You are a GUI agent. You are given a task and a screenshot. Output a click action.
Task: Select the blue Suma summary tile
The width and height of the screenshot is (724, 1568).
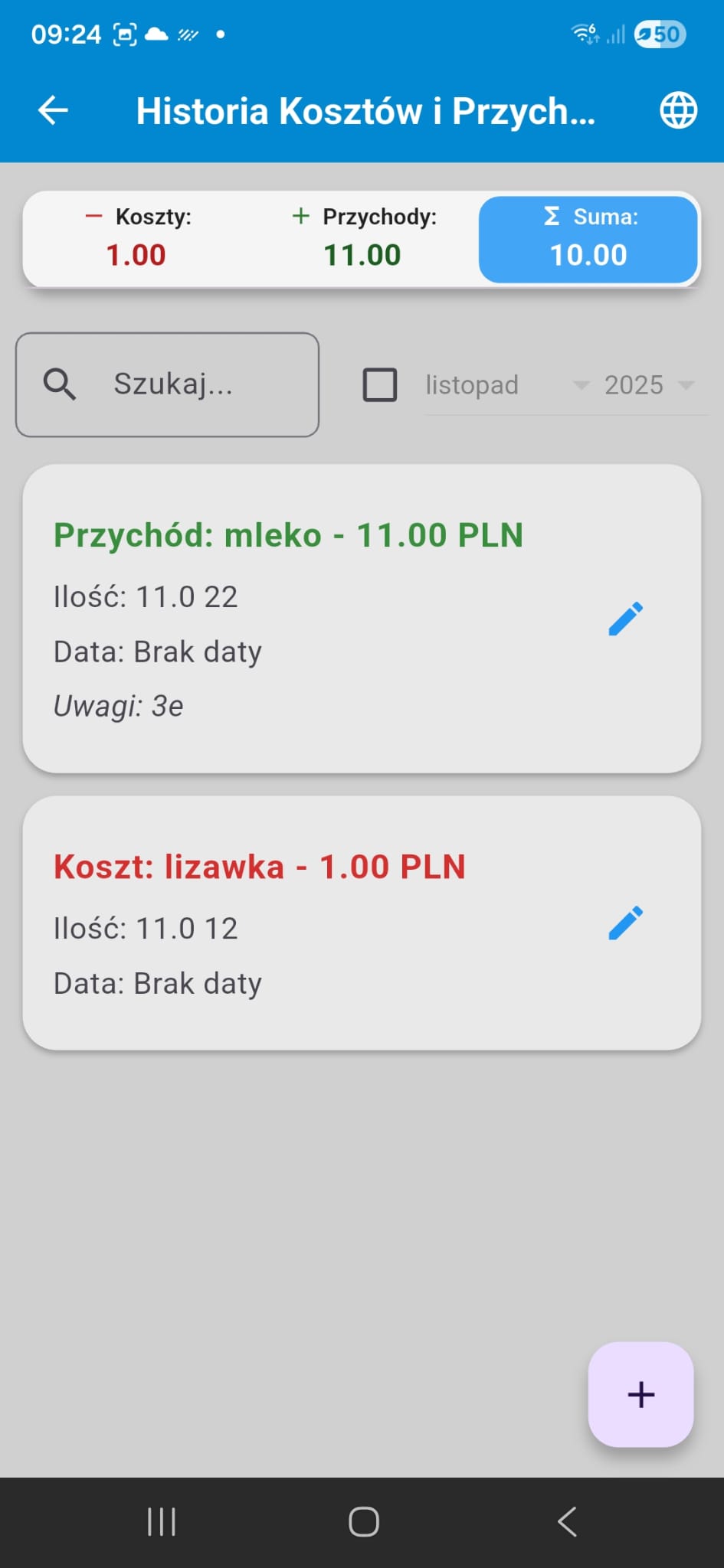[x=588, y=238]
